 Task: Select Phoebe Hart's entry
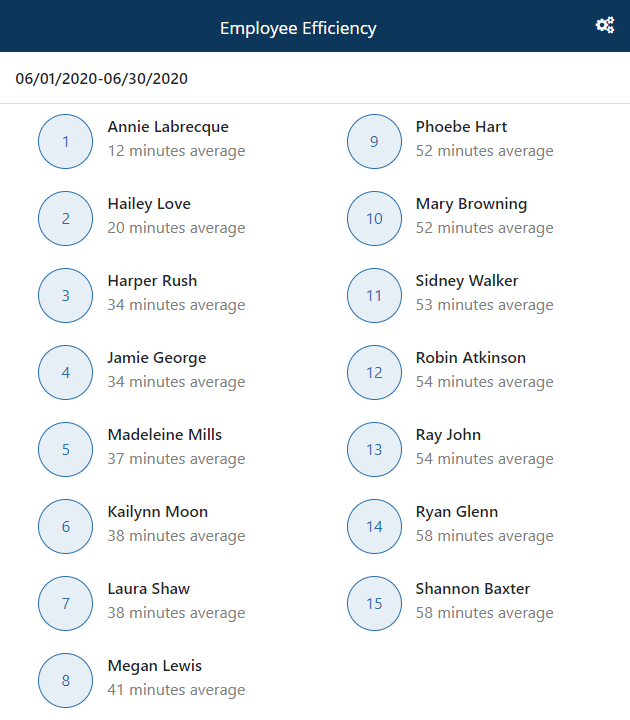coord(461,127)
